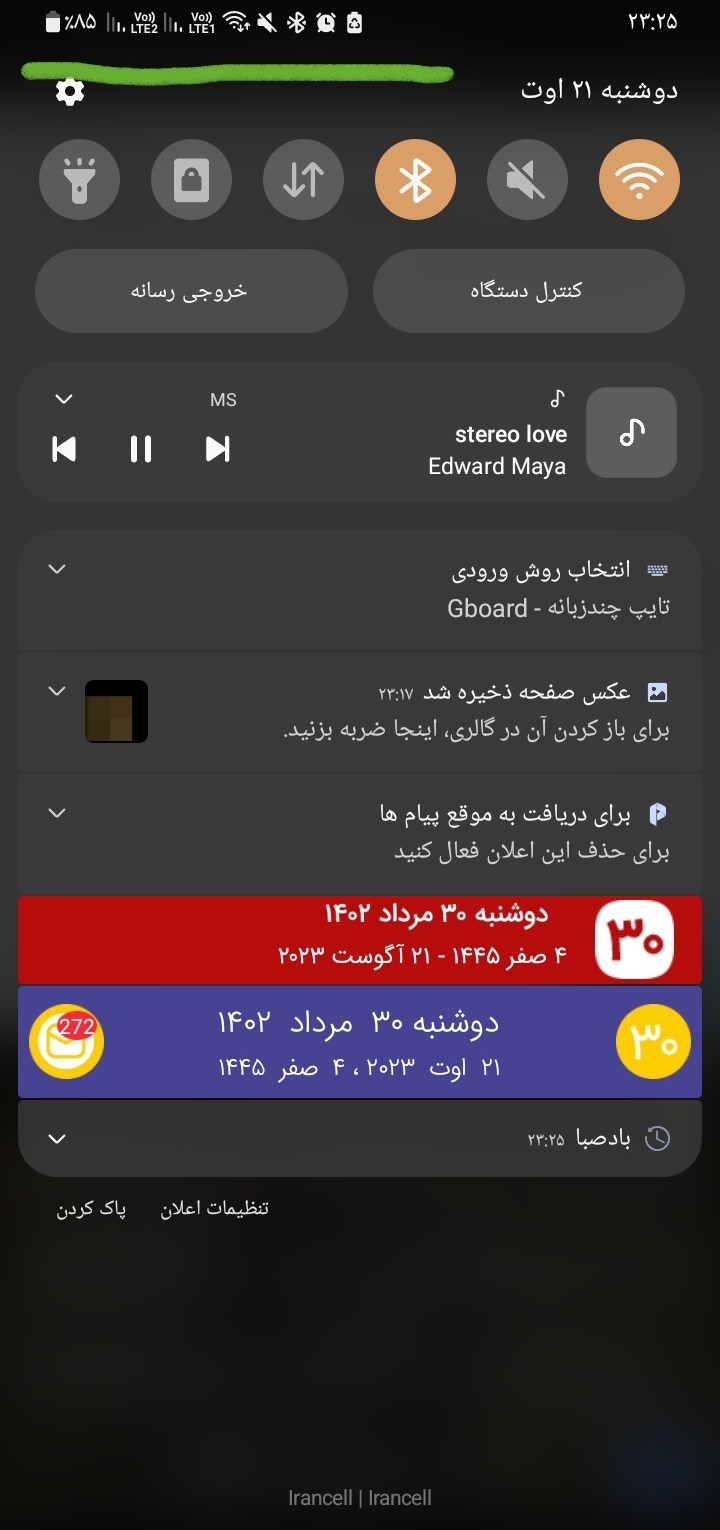The width and height of the screenshot is (720, 1530).
Task: Pause the song stereo love
Action: (141, 449)
